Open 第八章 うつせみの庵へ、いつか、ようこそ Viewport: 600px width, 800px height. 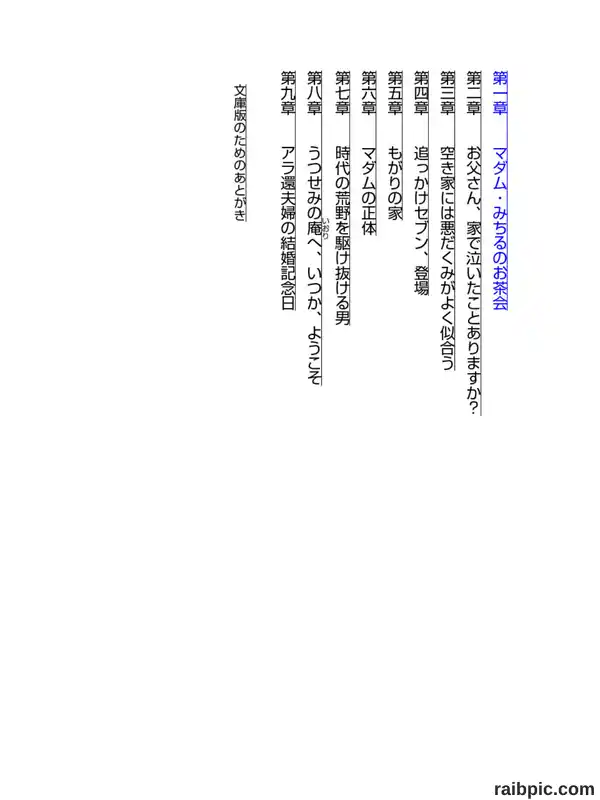click(315, 228)
